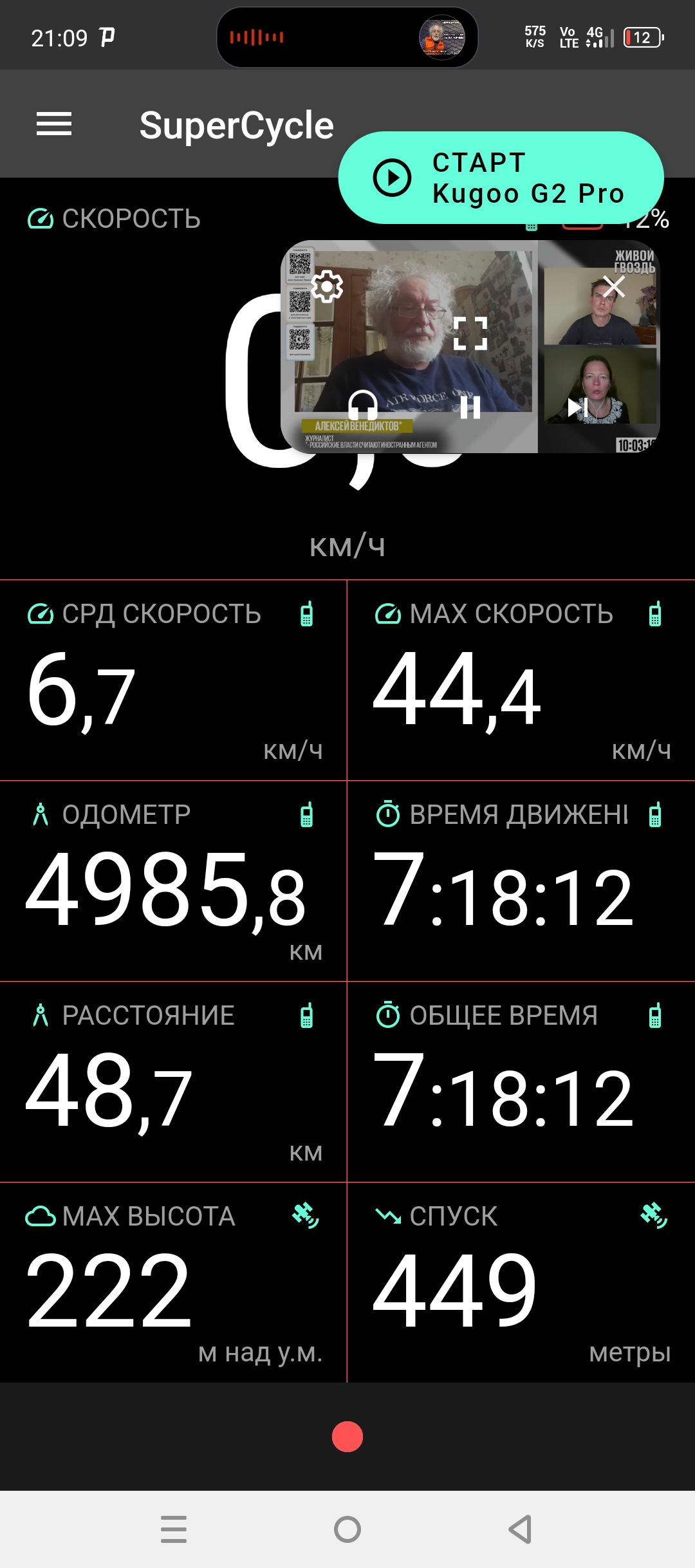Screen dimensions: 695x1568
Task: Go back using system navigation
Action: pyautogui.click(x=520, y=1529)
